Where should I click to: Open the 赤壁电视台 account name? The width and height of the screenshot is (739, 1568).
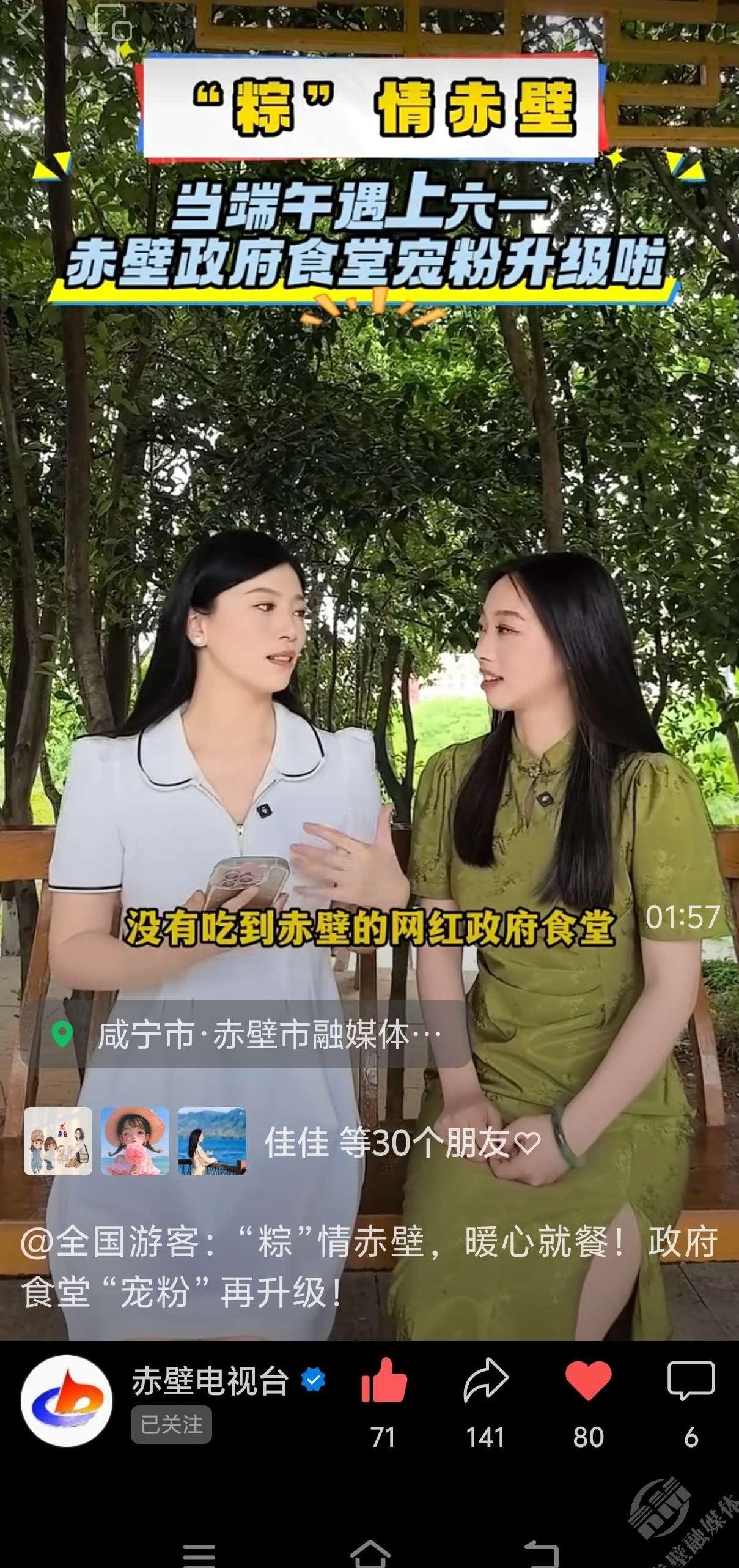(x=210, y=1381)
